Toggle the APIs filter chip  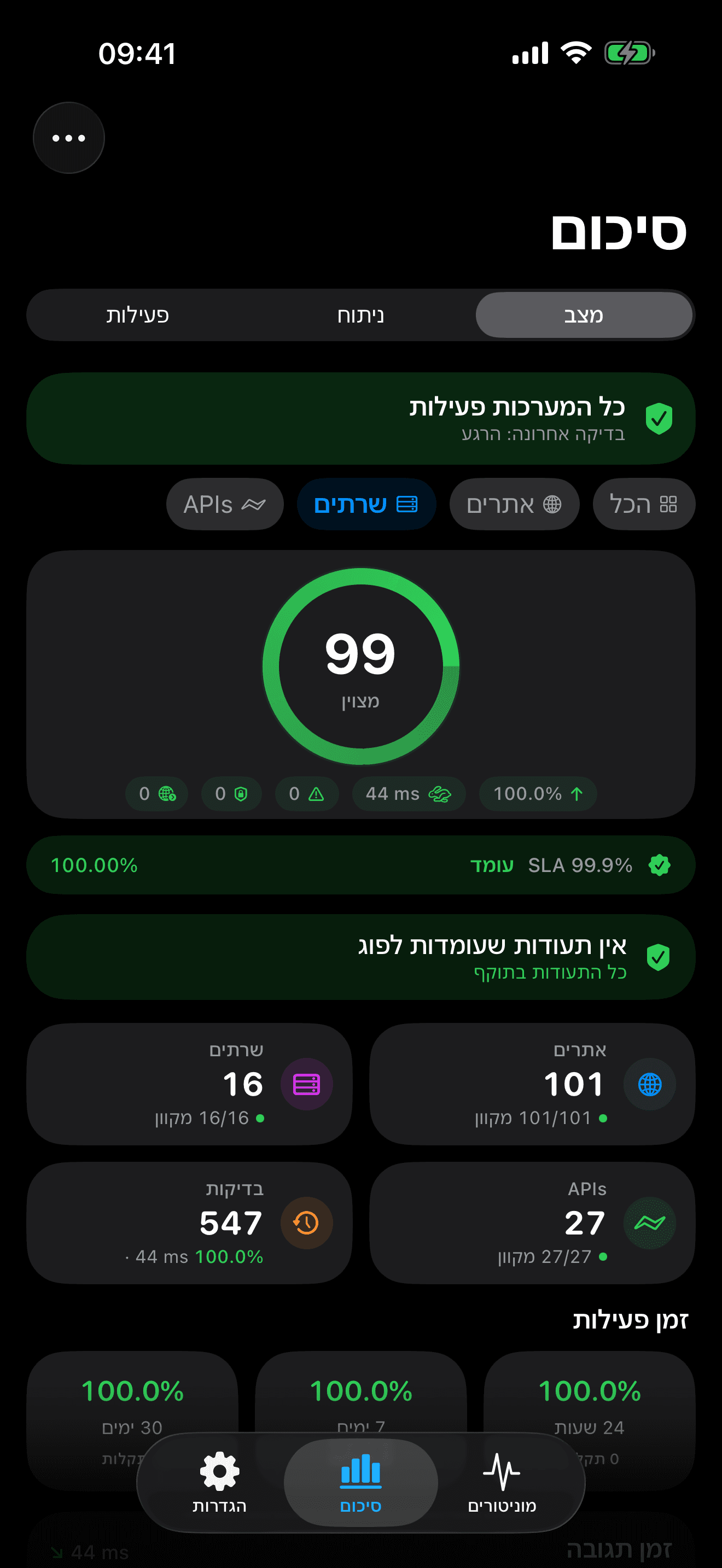coord(224,504)
